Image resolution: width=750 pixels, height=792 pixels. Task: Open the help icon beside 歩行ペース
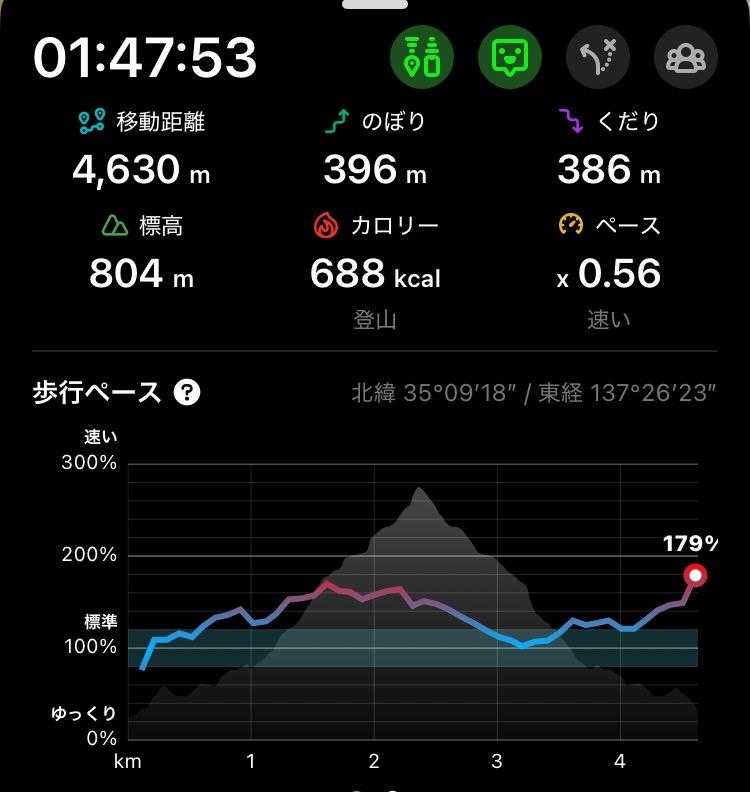coord(187,392)
